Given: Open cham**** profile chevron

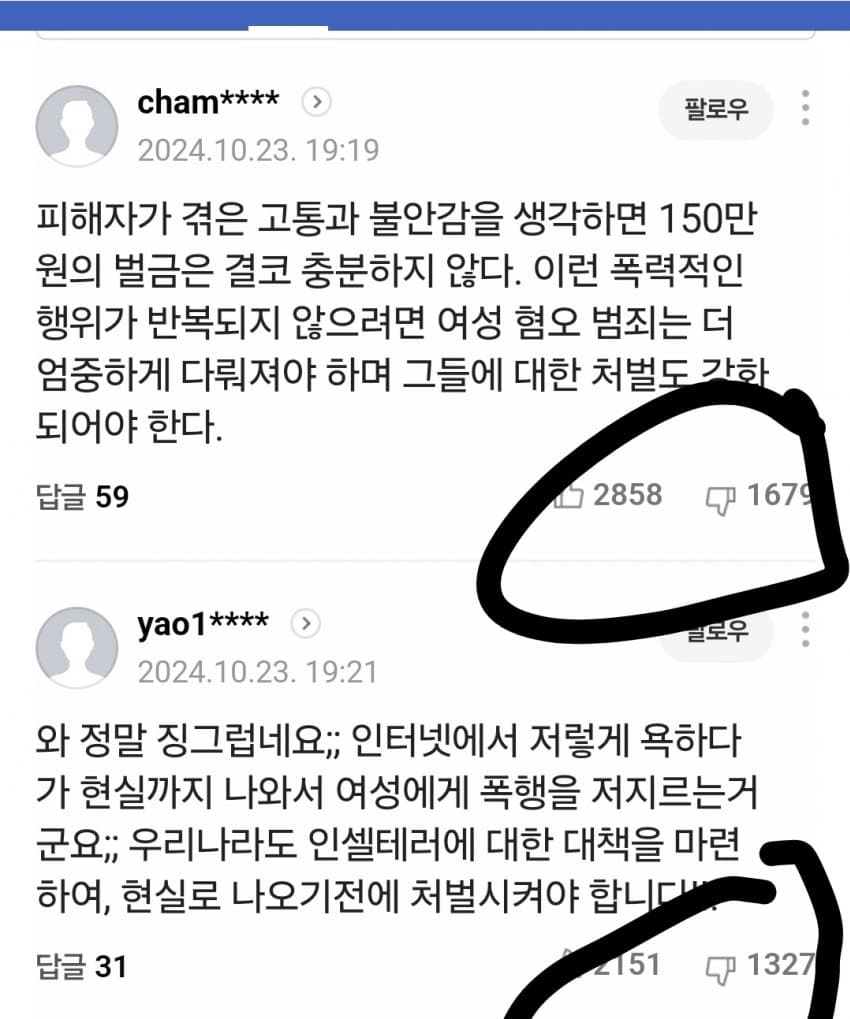Looking at the screenshot, I should [316, 102].
